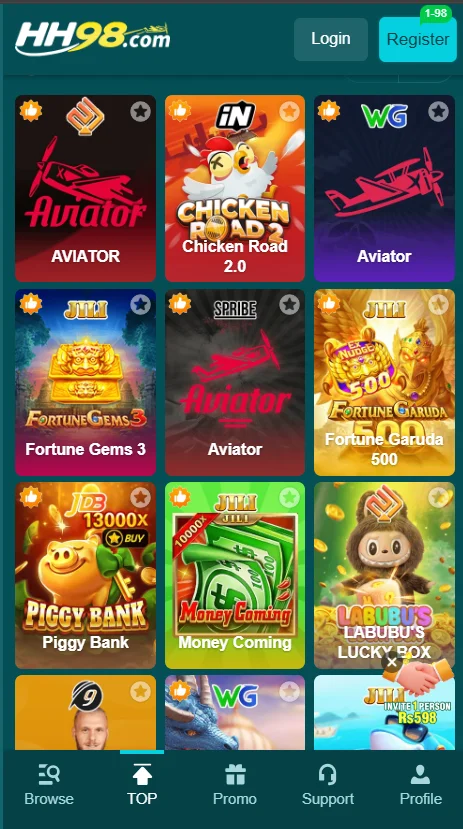Switch to the Browse tab
Image resolution: width=463 pixels, height=829 pixels.
pos(49,785)
